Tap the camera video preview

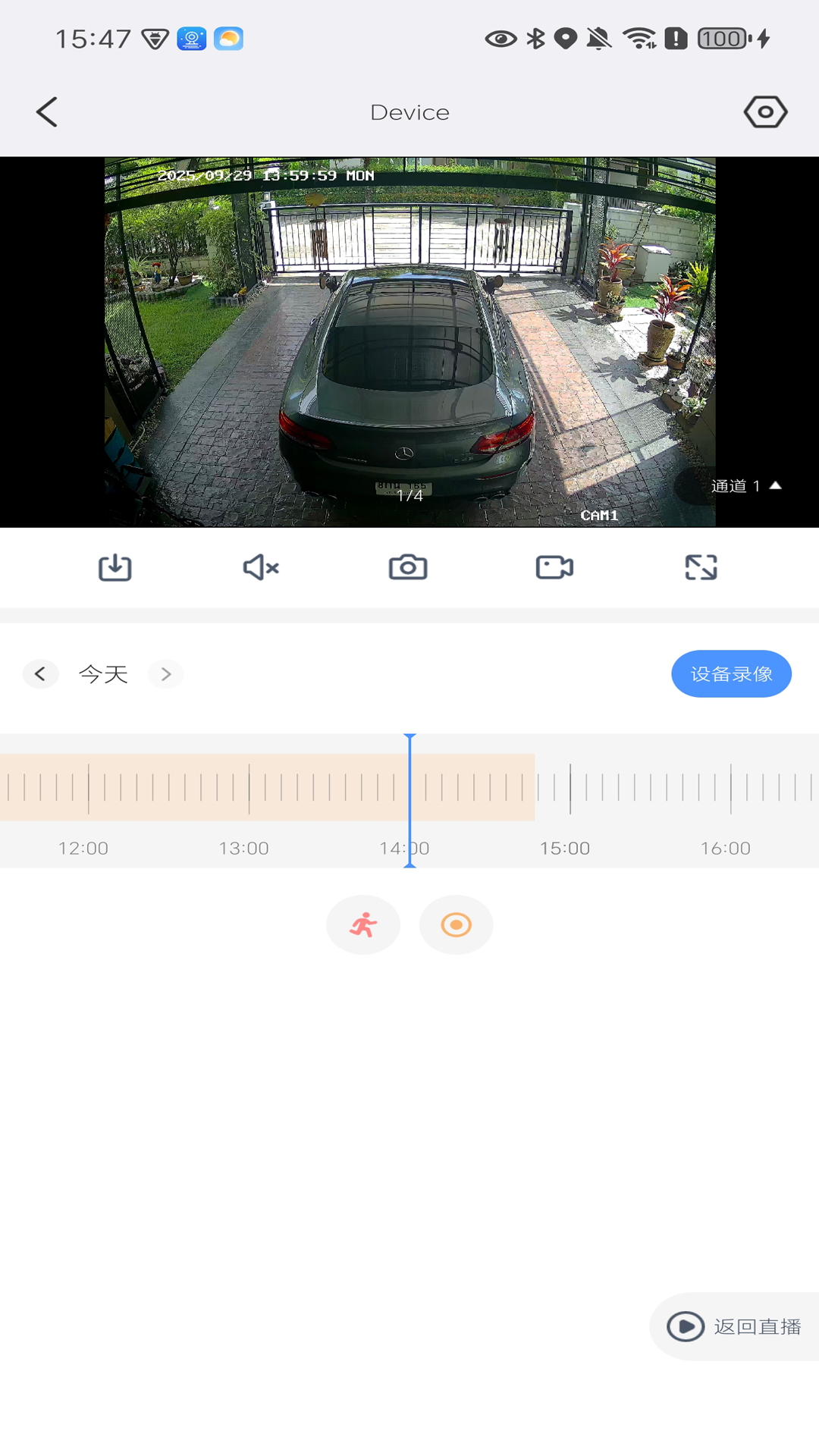click(x=409, y=342)
